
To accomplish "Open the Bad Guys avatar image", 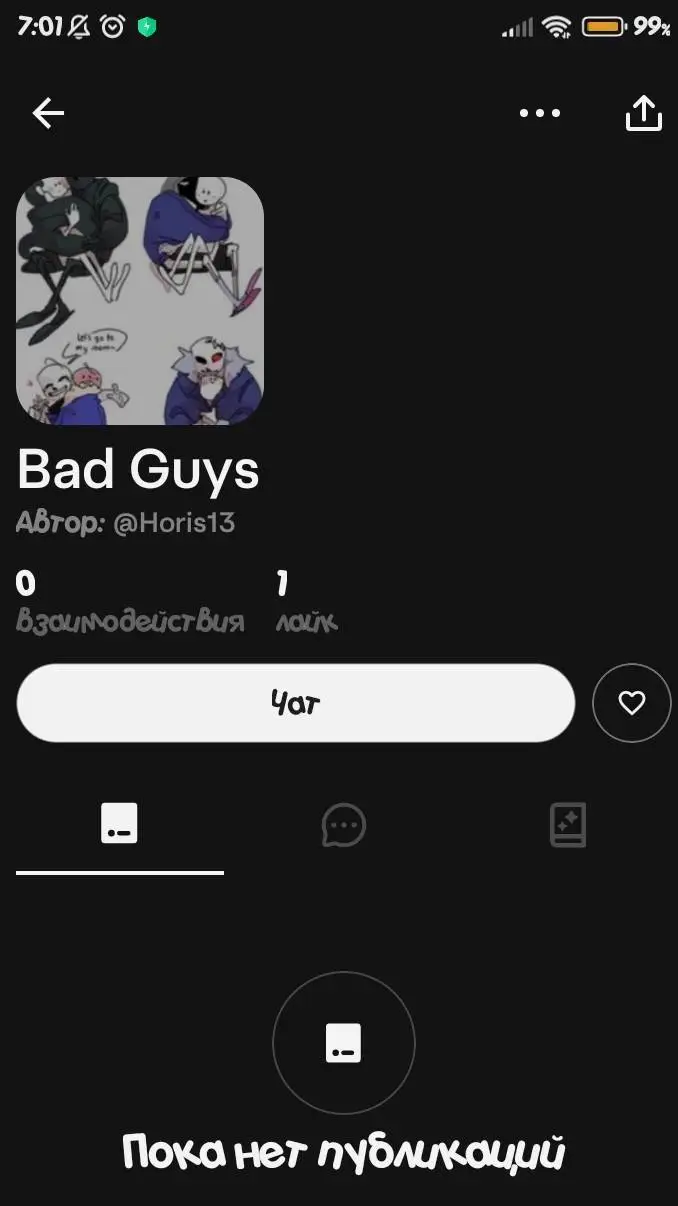I will point(140,301).
